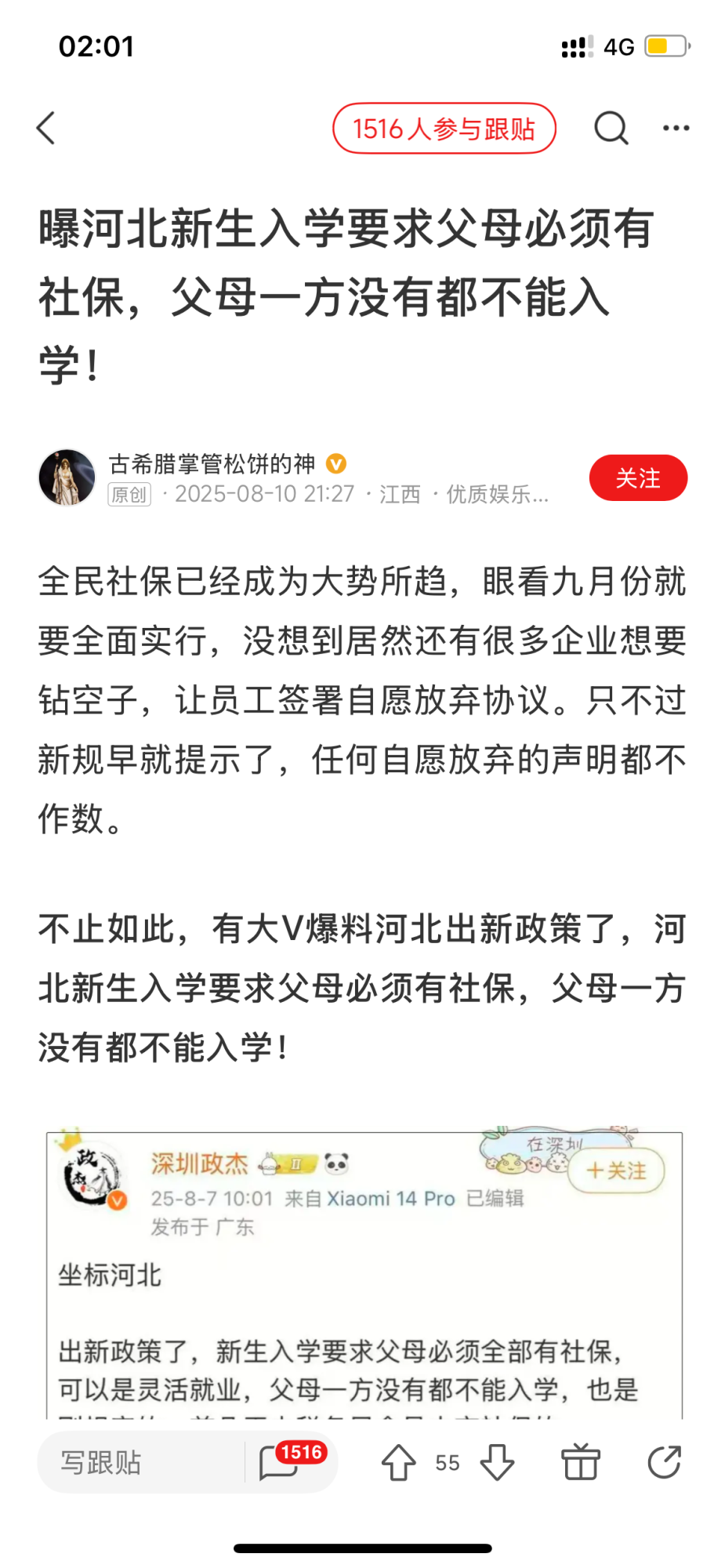Screen dimensions: 725x1568
Task: Open search with the magnifier icon
Action: [611, 129]
